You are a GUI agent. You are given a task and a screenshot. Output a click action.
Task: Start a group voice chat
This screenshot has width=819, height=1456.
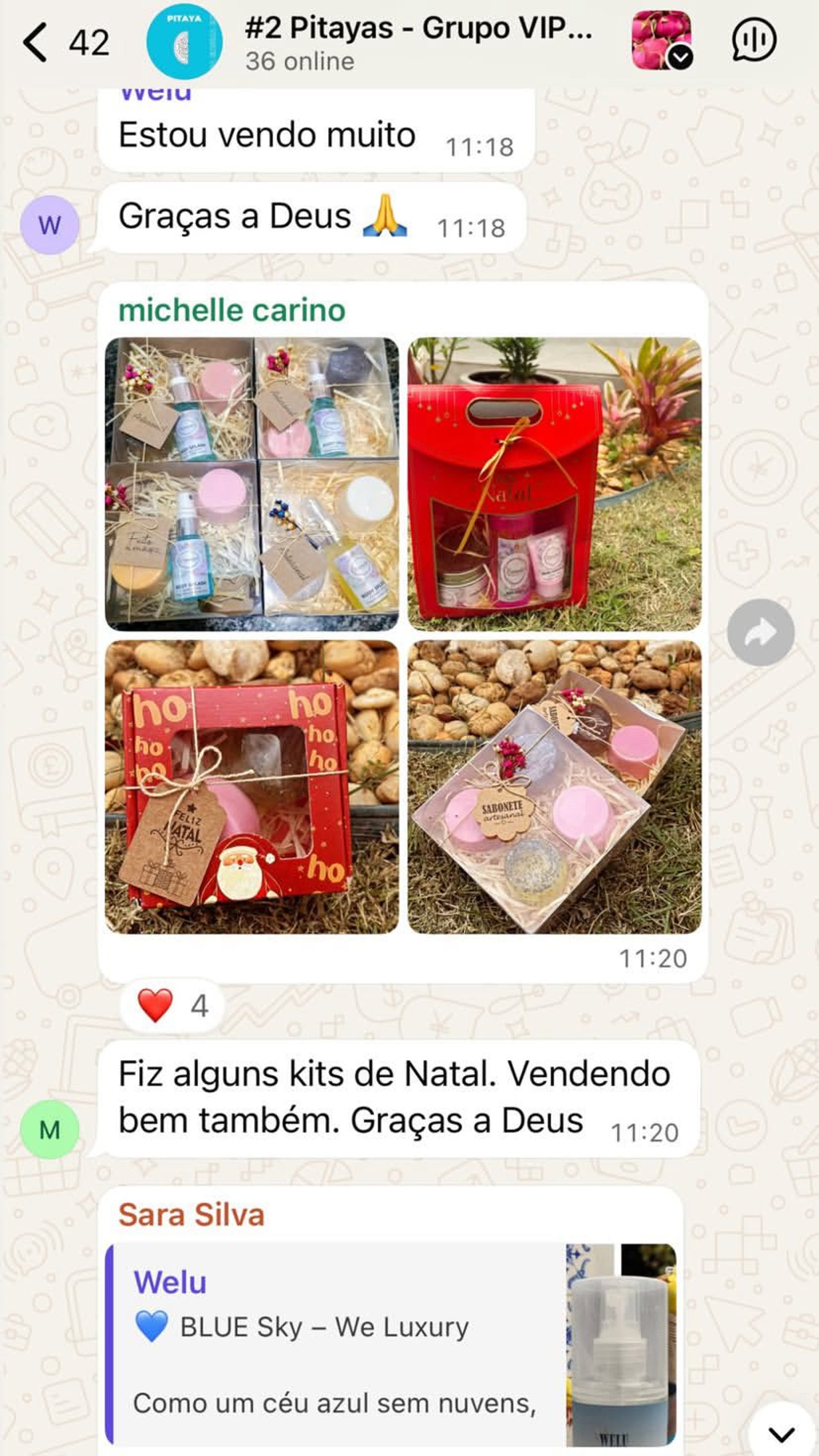click(x=754, y=41)
